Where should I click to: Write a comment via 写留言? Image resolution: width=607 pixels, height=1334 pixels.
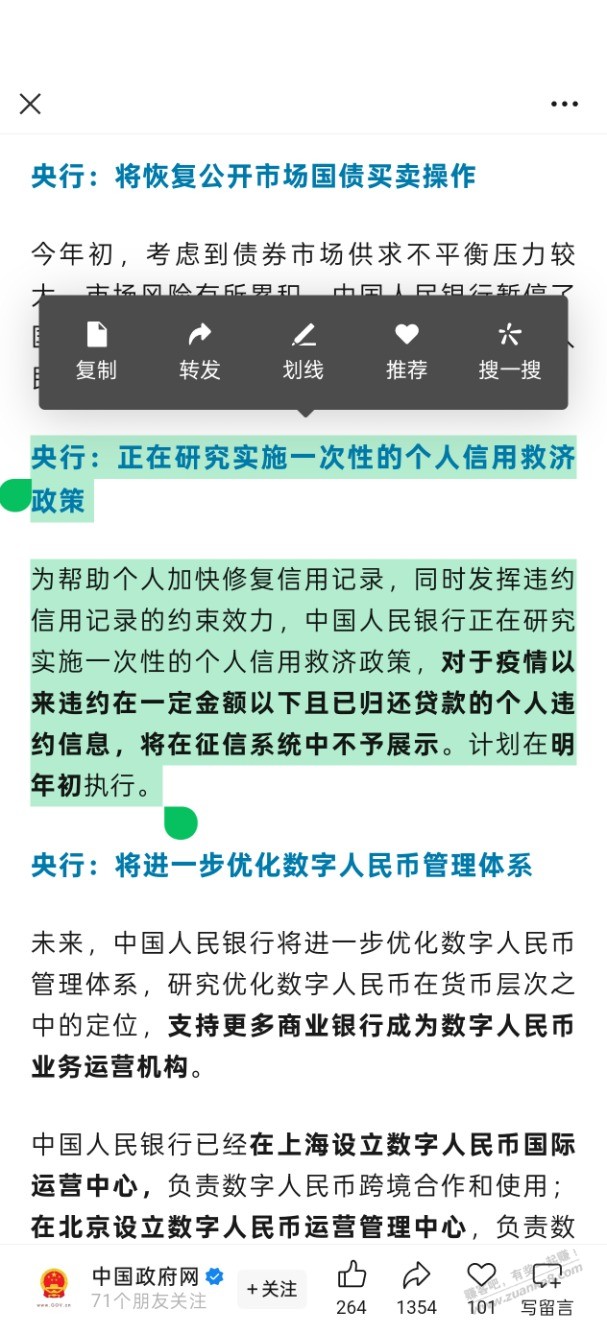tap(547, 1287)
